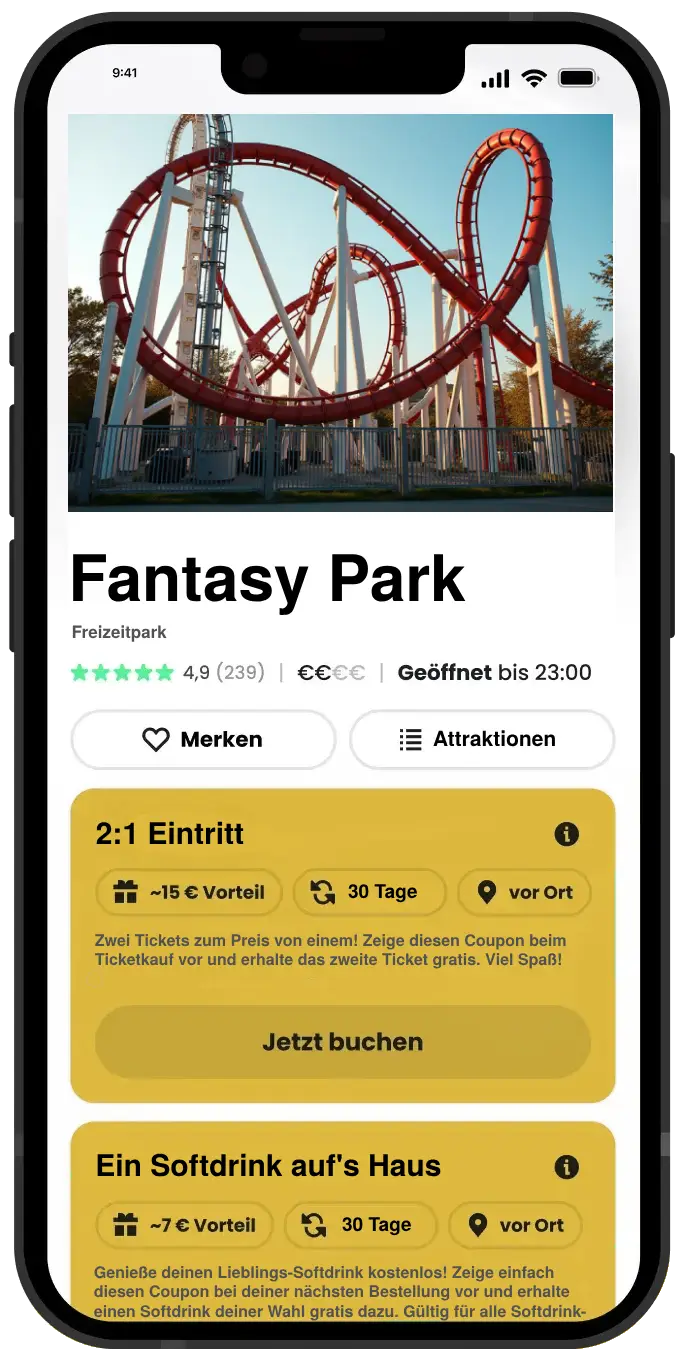Open the Attraktionen list

tap(481, 740)
